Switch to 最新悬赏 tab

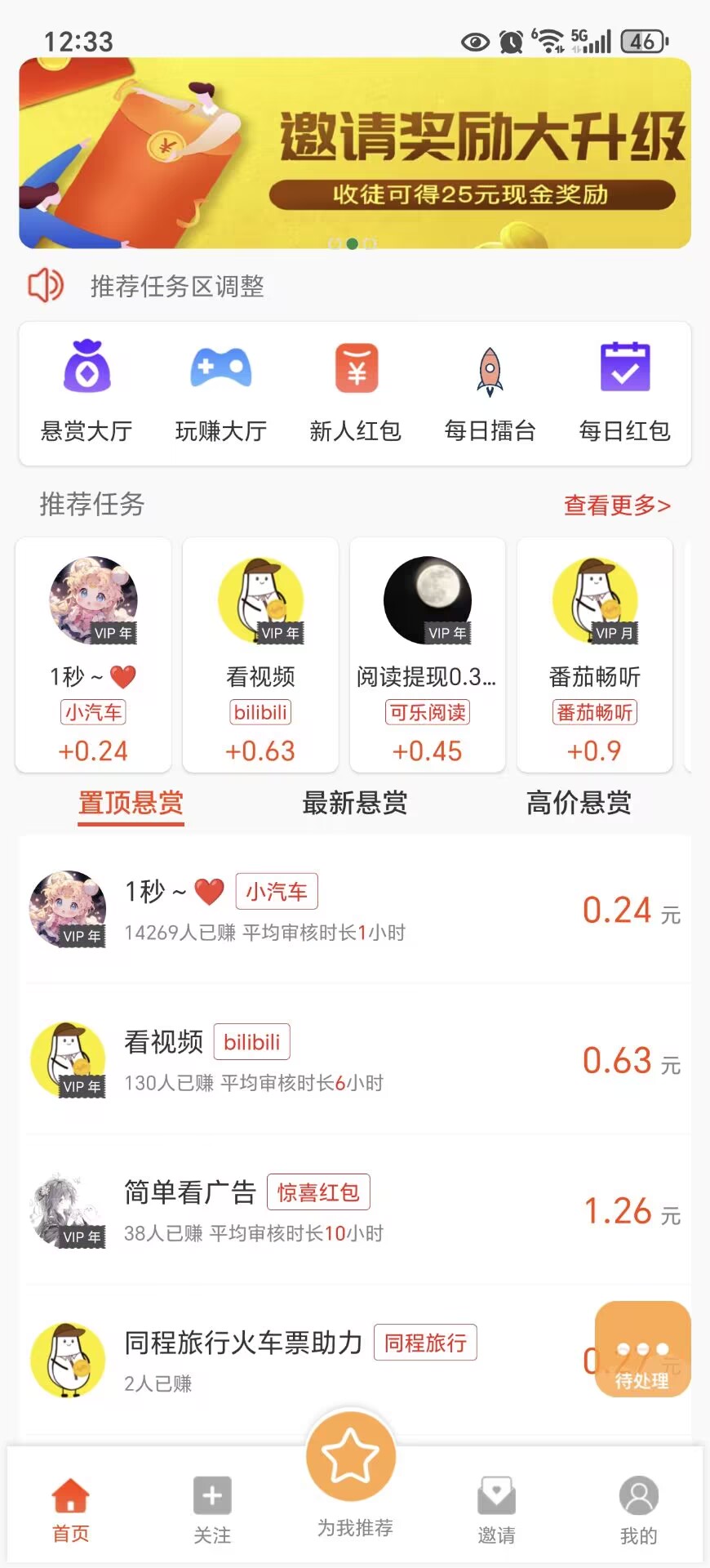[x=355, y=804]
